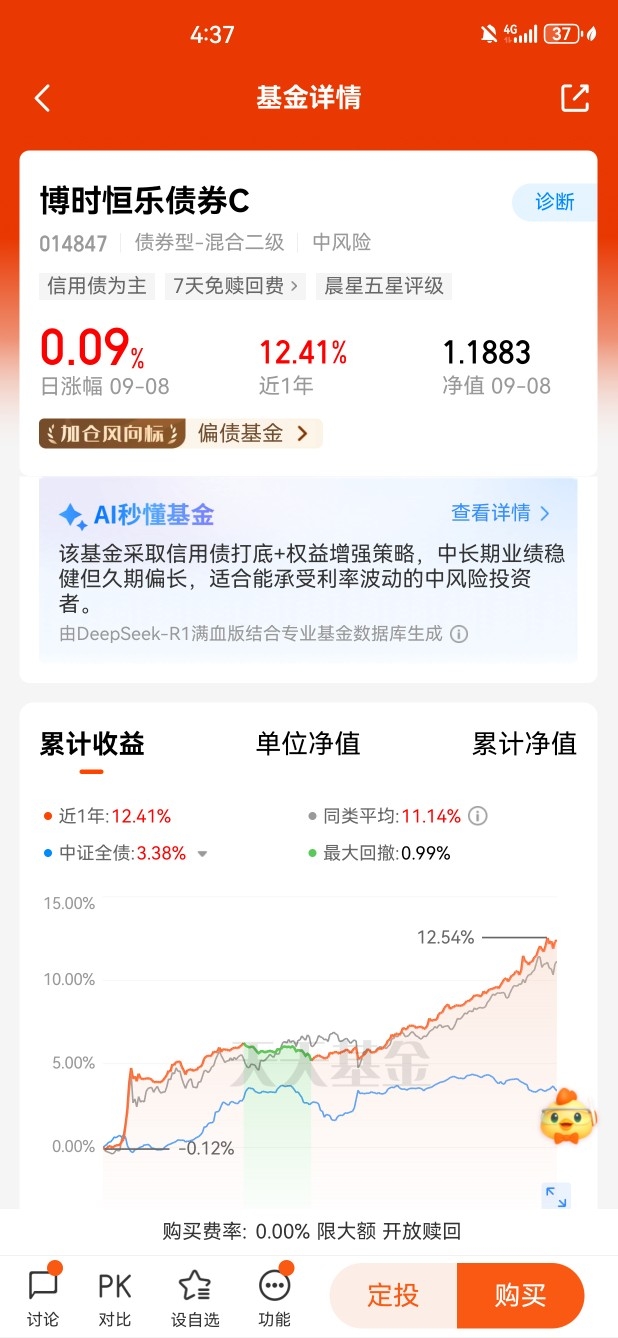
Task: Select the 累计收益 tab
Action: (92, 744)
